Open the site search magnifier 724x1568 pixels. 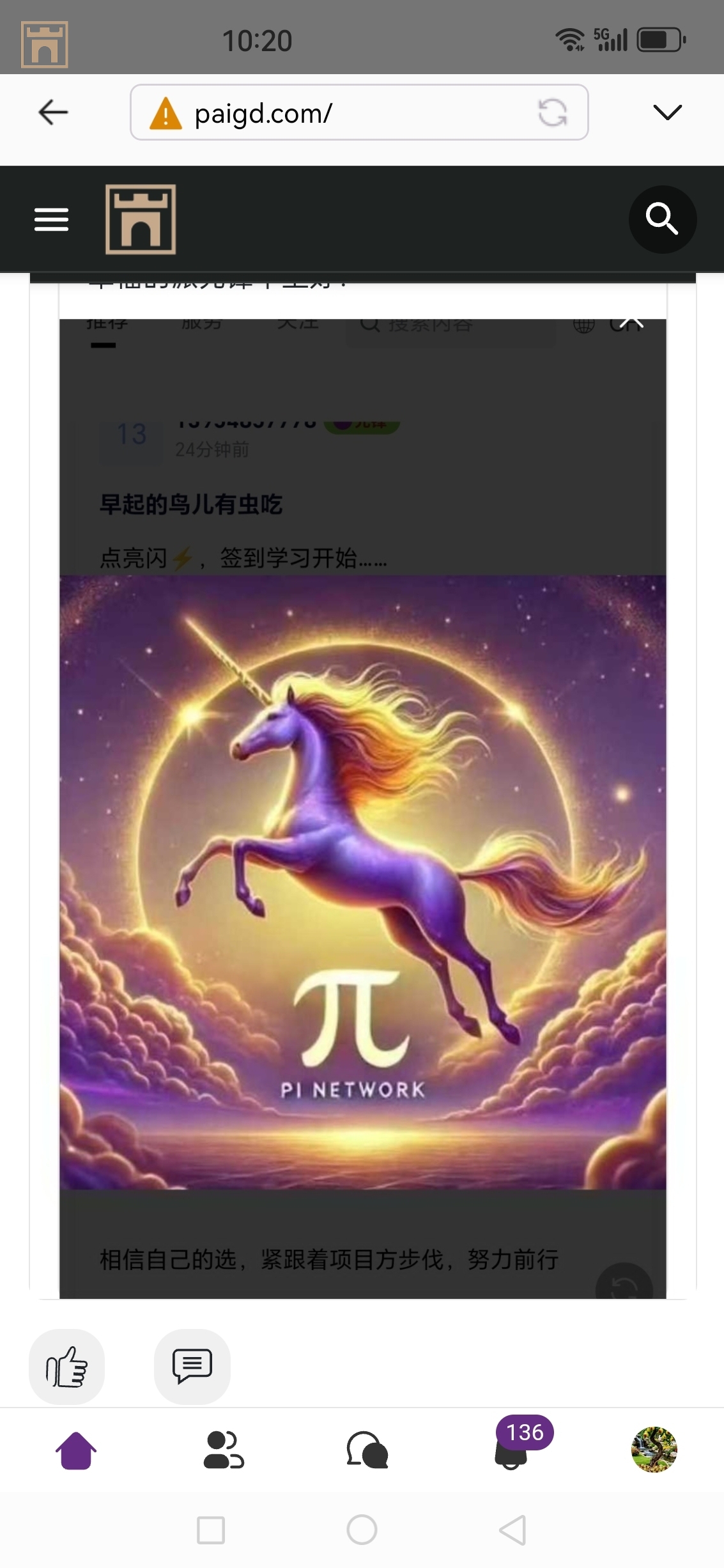662,219
